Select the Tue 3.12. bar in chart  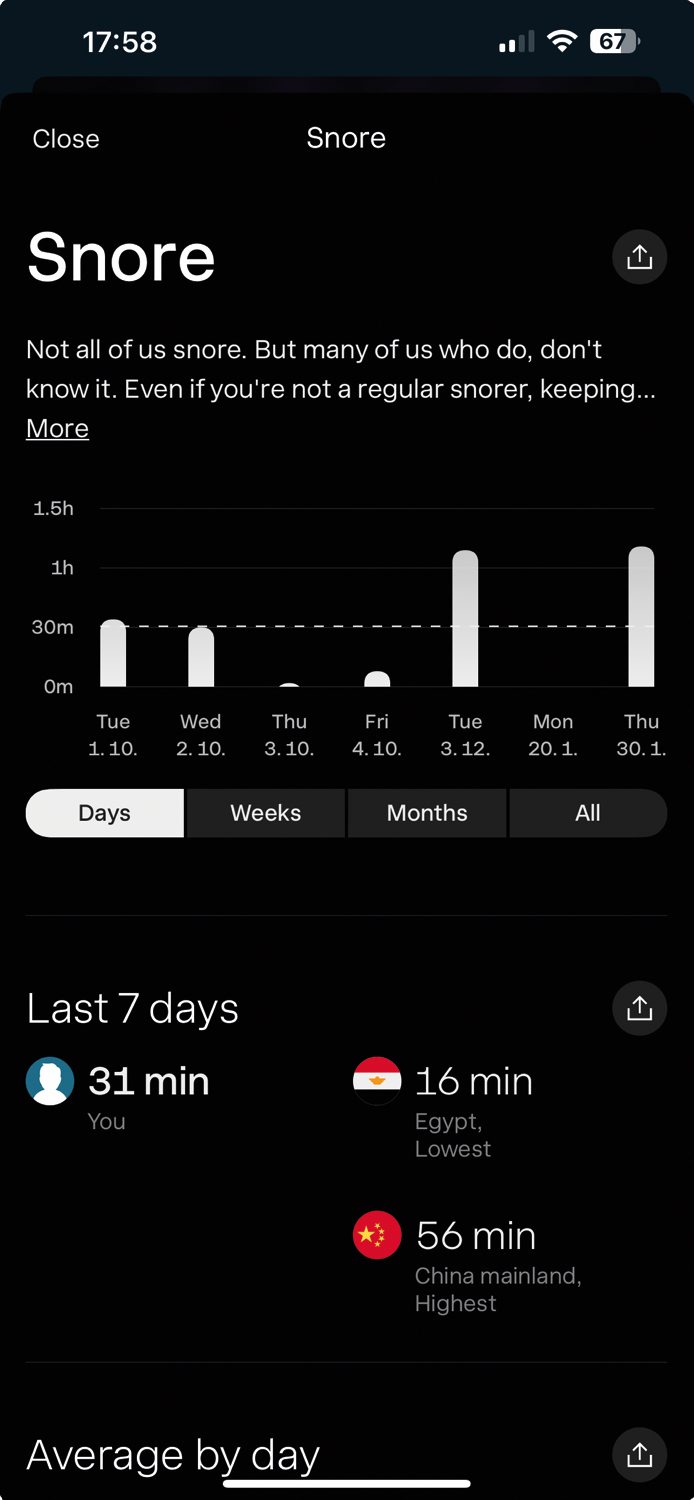465,619
